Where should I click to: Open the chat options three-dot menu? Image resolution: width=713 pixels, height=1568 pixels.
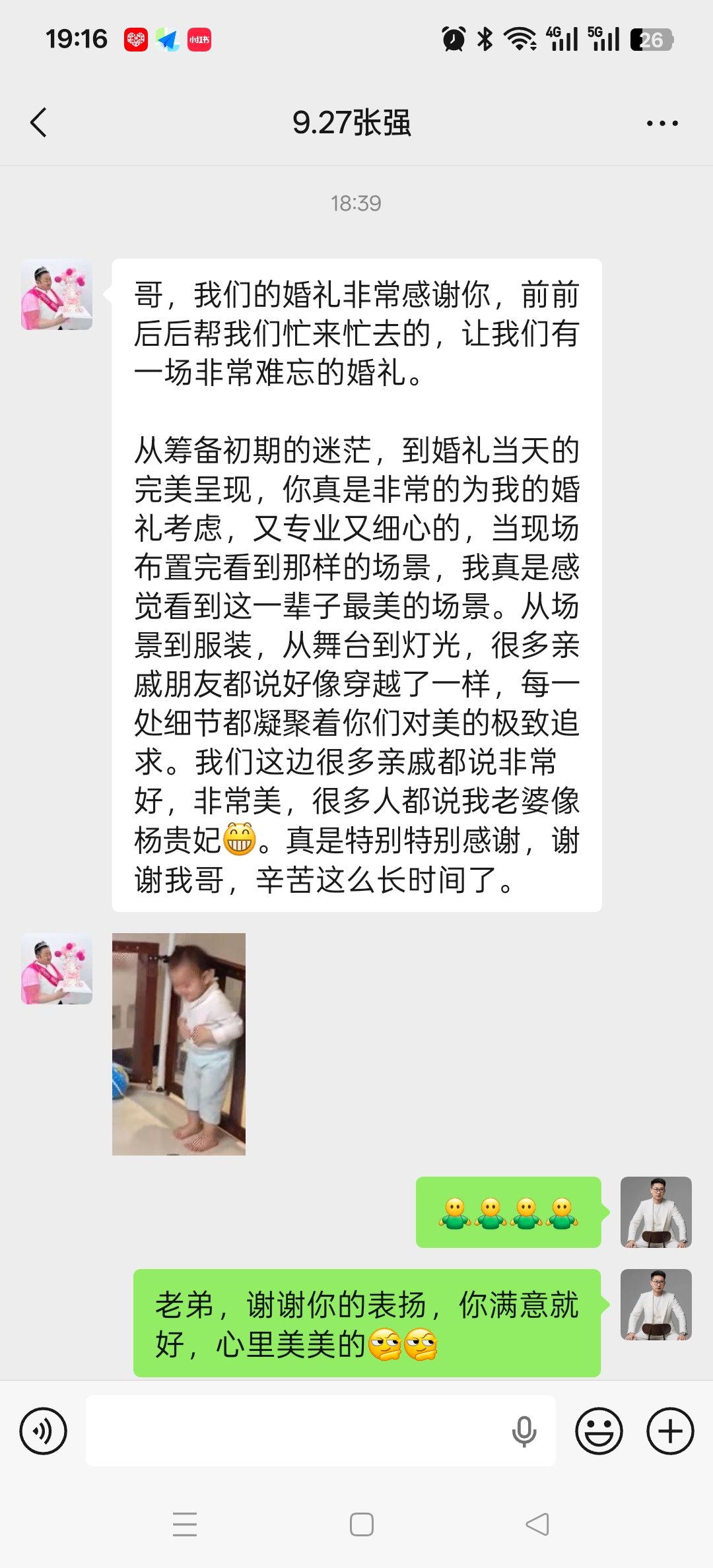tap(662, 123)
